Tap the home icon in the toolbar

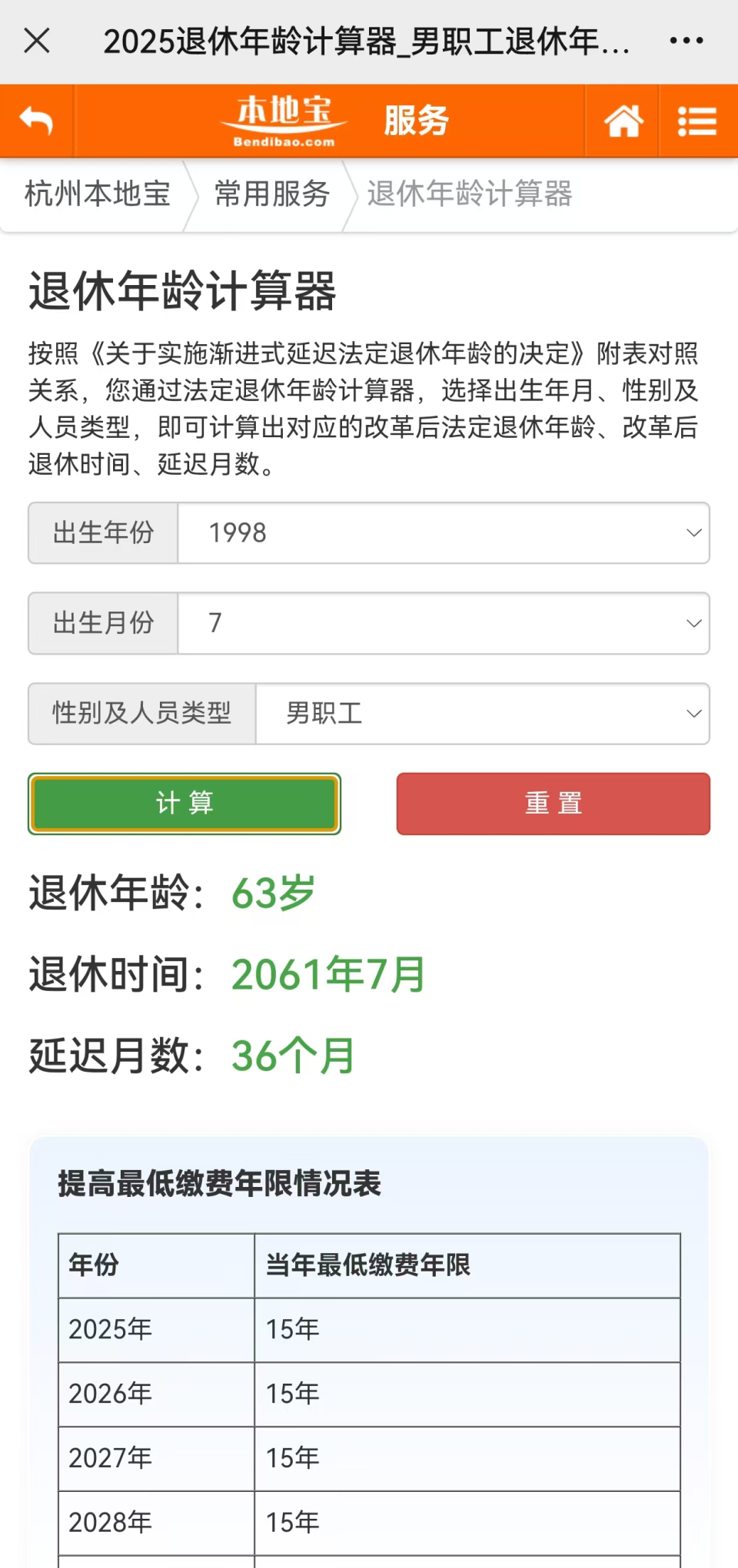pos(625,120)
